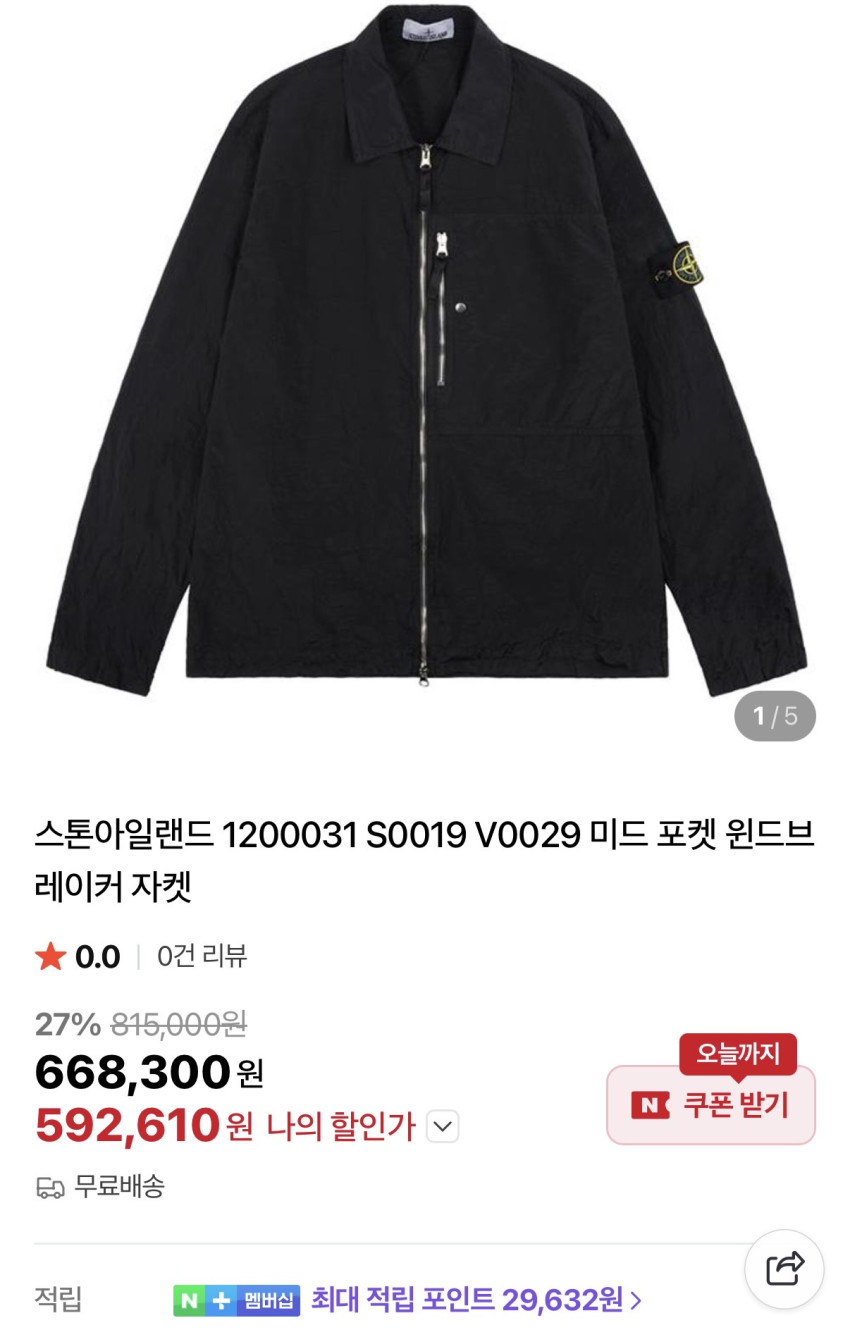Expand the 나의 할인가 discount details
This screenshot has width=850, height=1337.
pyautogui.click(x=442, y=1127)
